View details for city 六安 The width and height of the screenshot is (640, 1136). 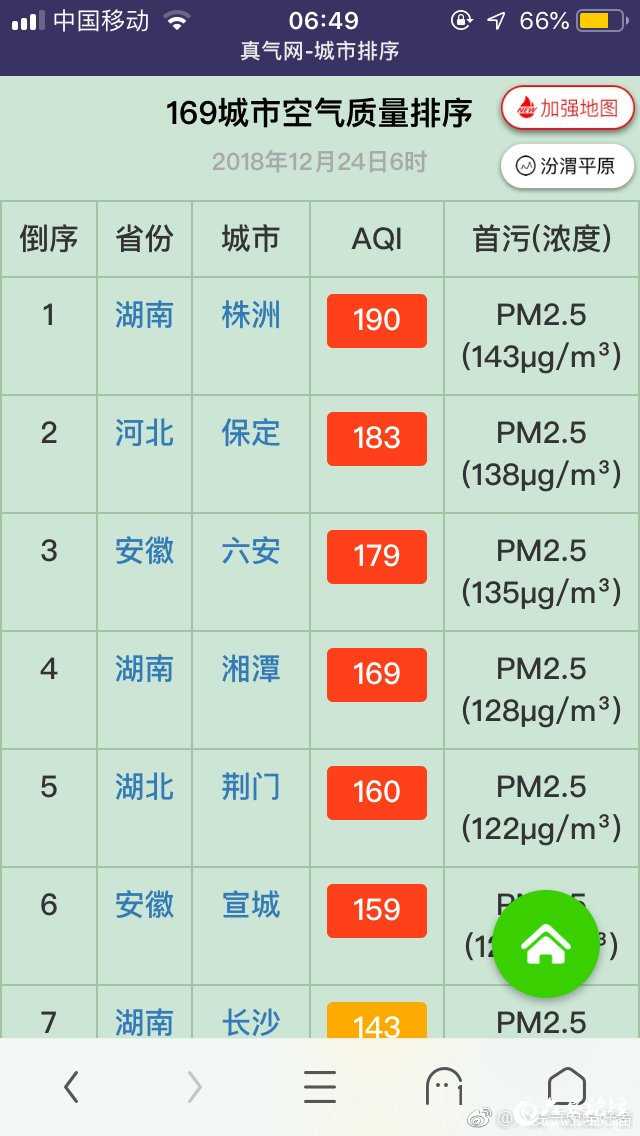(251, 552)
